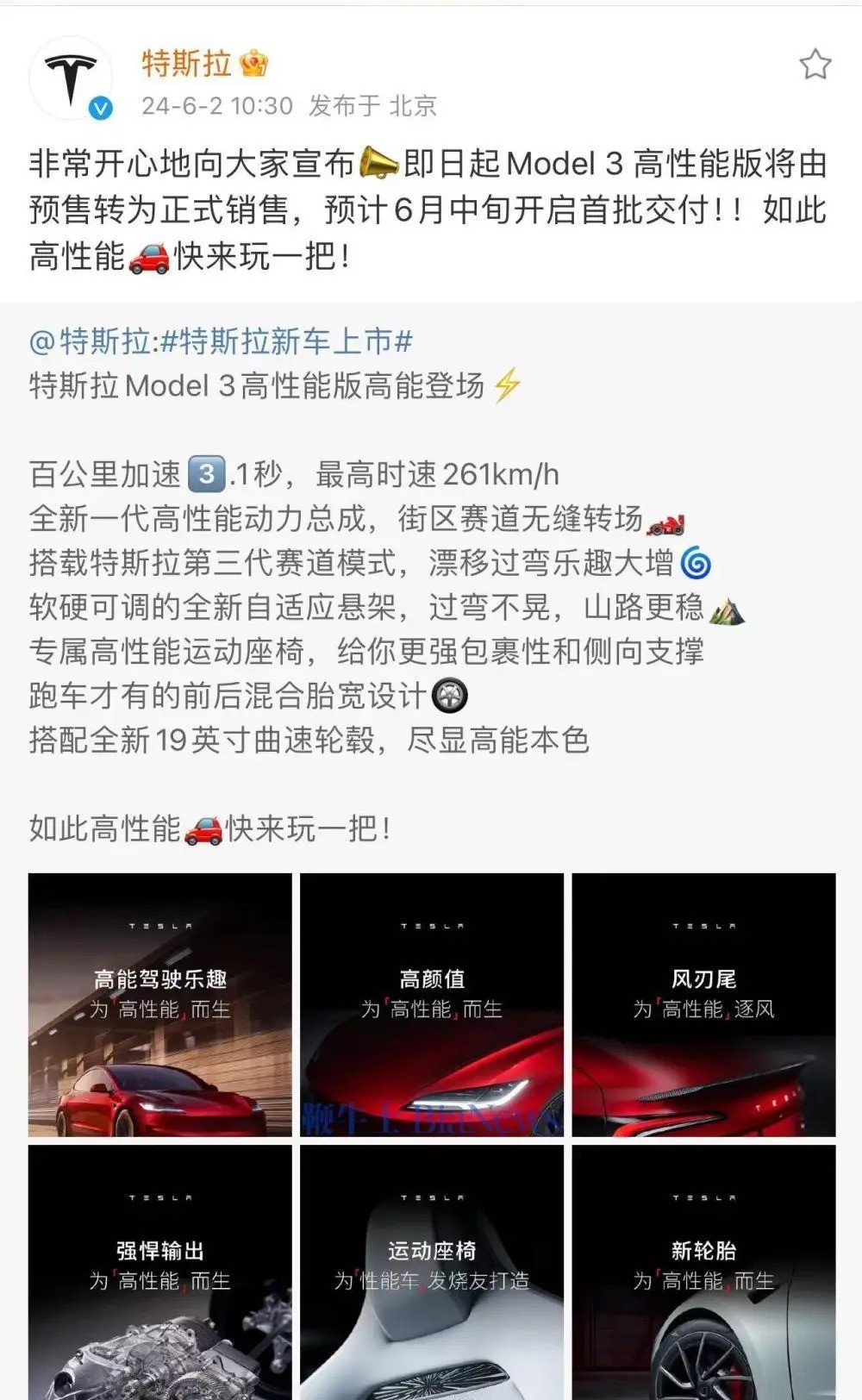Favorite this post with the star icon

(x=815, y=65)
